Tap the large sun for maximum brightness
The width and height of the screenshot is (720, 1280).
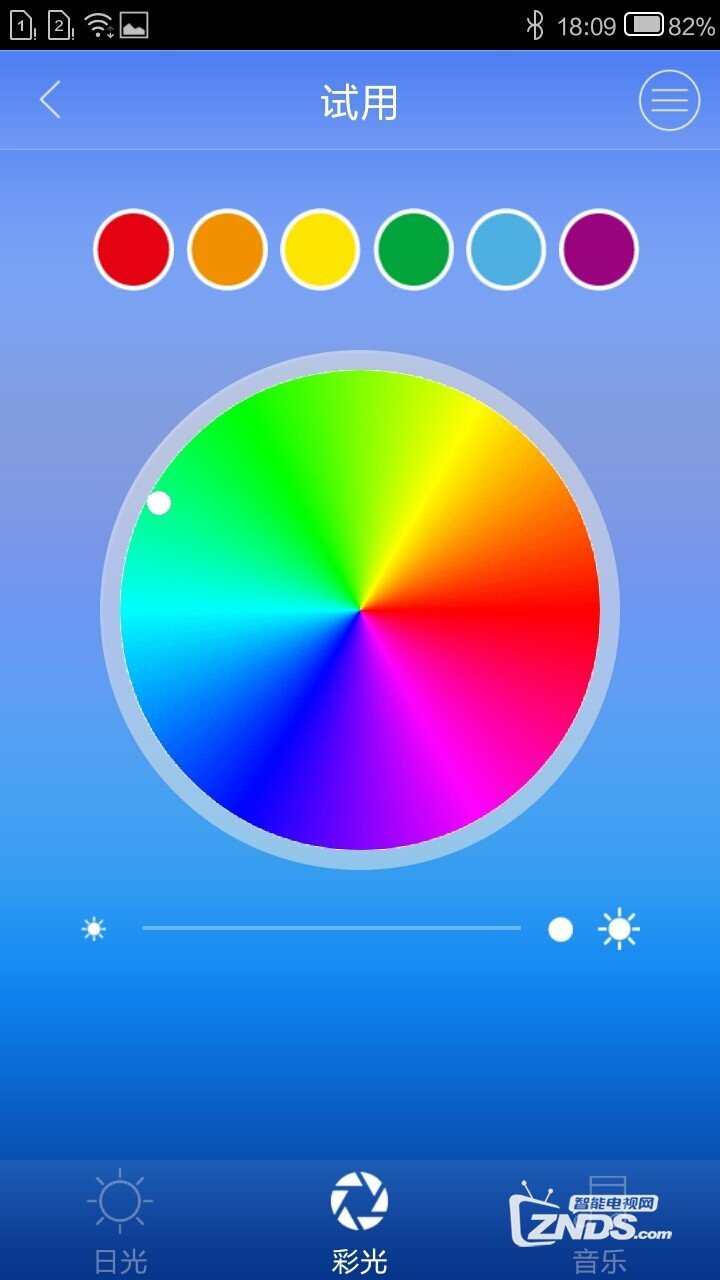click(x=619, y=929)
